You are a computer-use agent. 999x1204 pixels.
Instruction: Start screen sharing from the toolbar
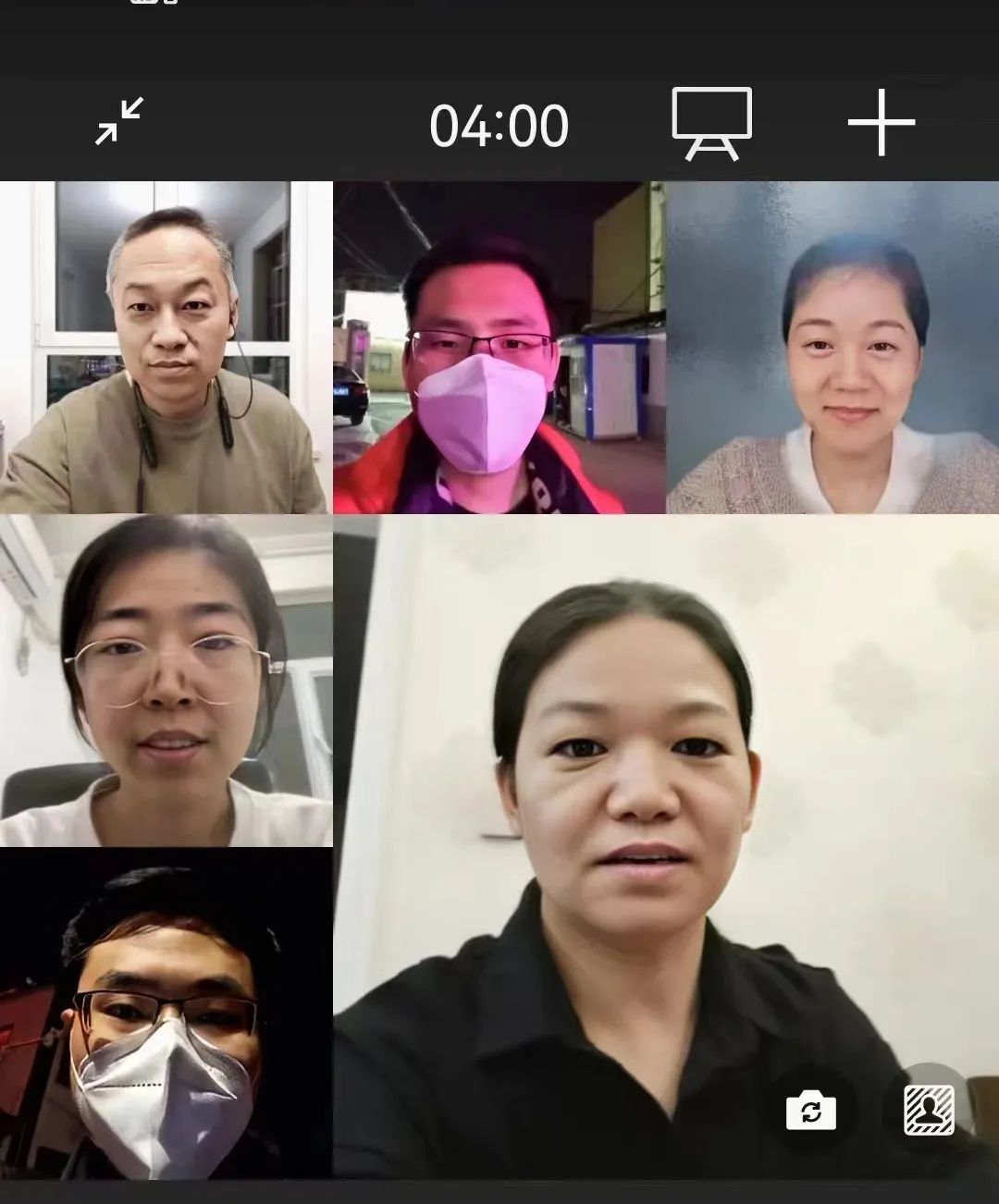[x=711, y=123]
